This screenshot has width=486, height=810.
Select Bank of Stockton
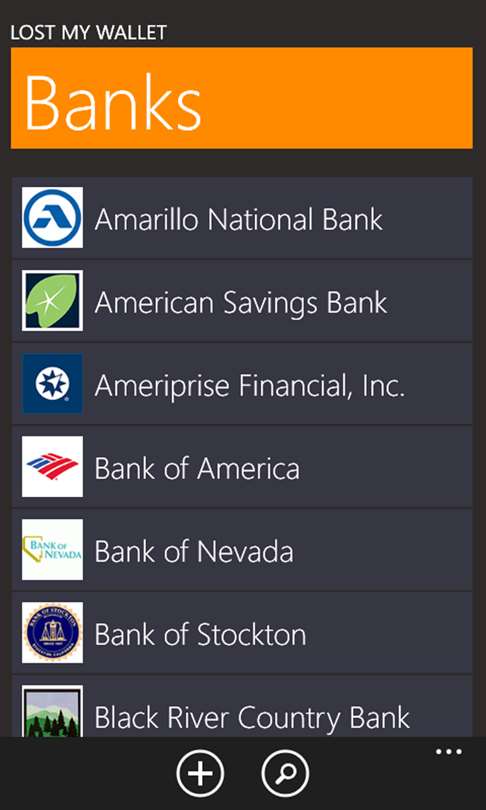(242, 633)
